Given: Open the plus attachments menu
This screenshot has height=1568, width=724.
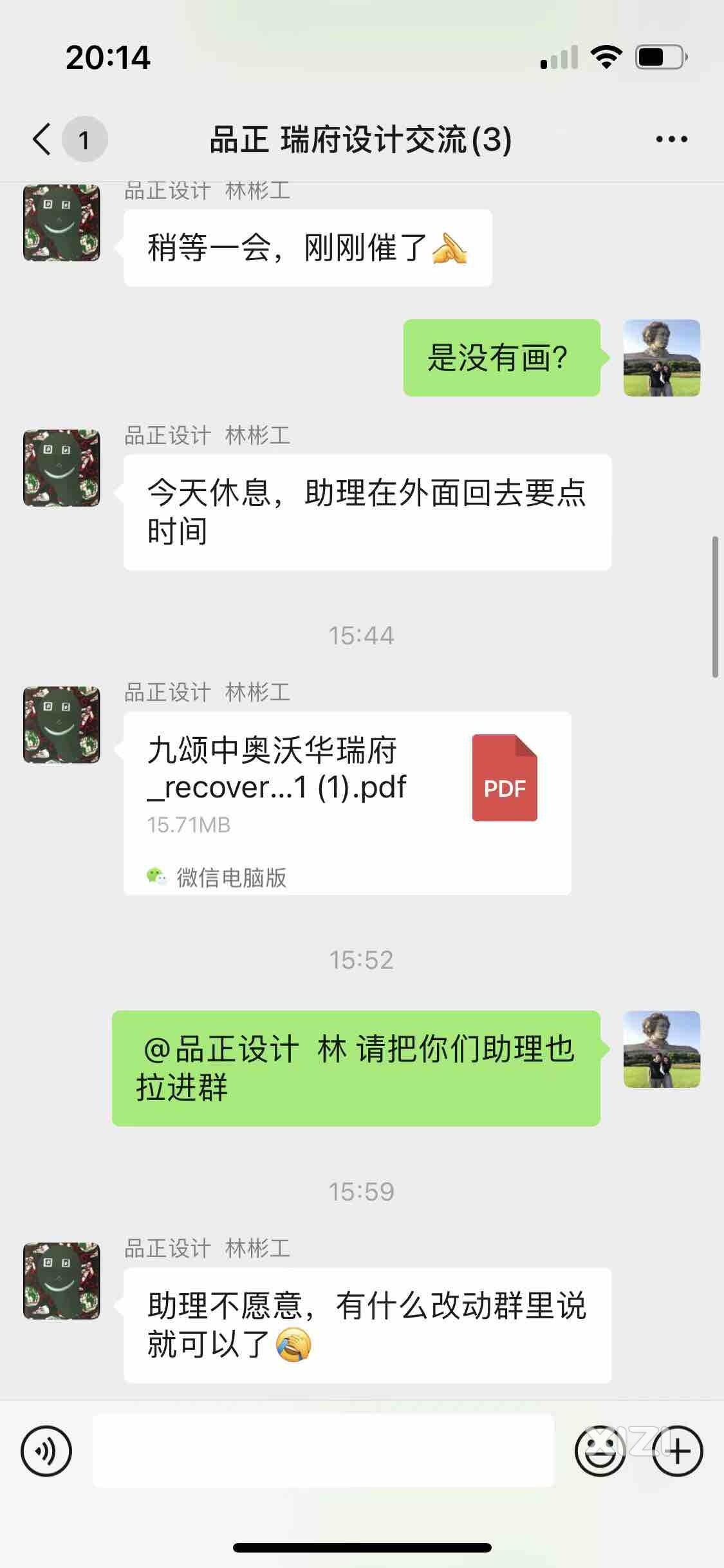Looking at the screenshot, I should click(x=677, y=1451).
